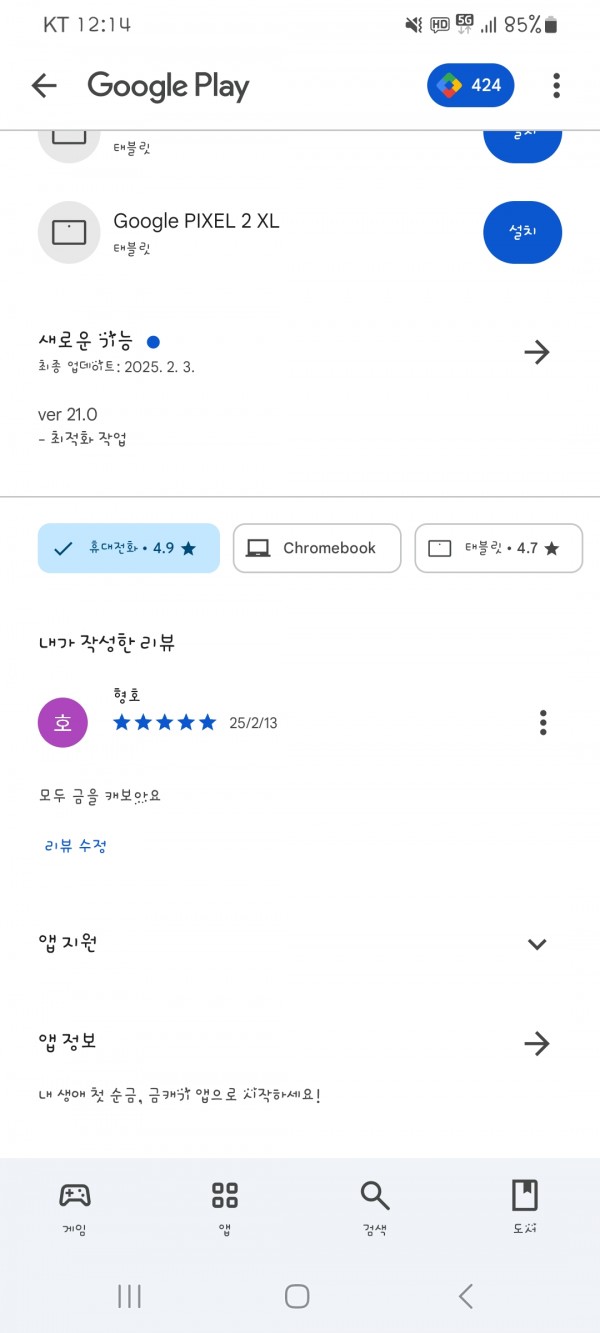600x1333 pixels.
Task: Go back using the top-left arrow
Action: (x=44, y=86)
